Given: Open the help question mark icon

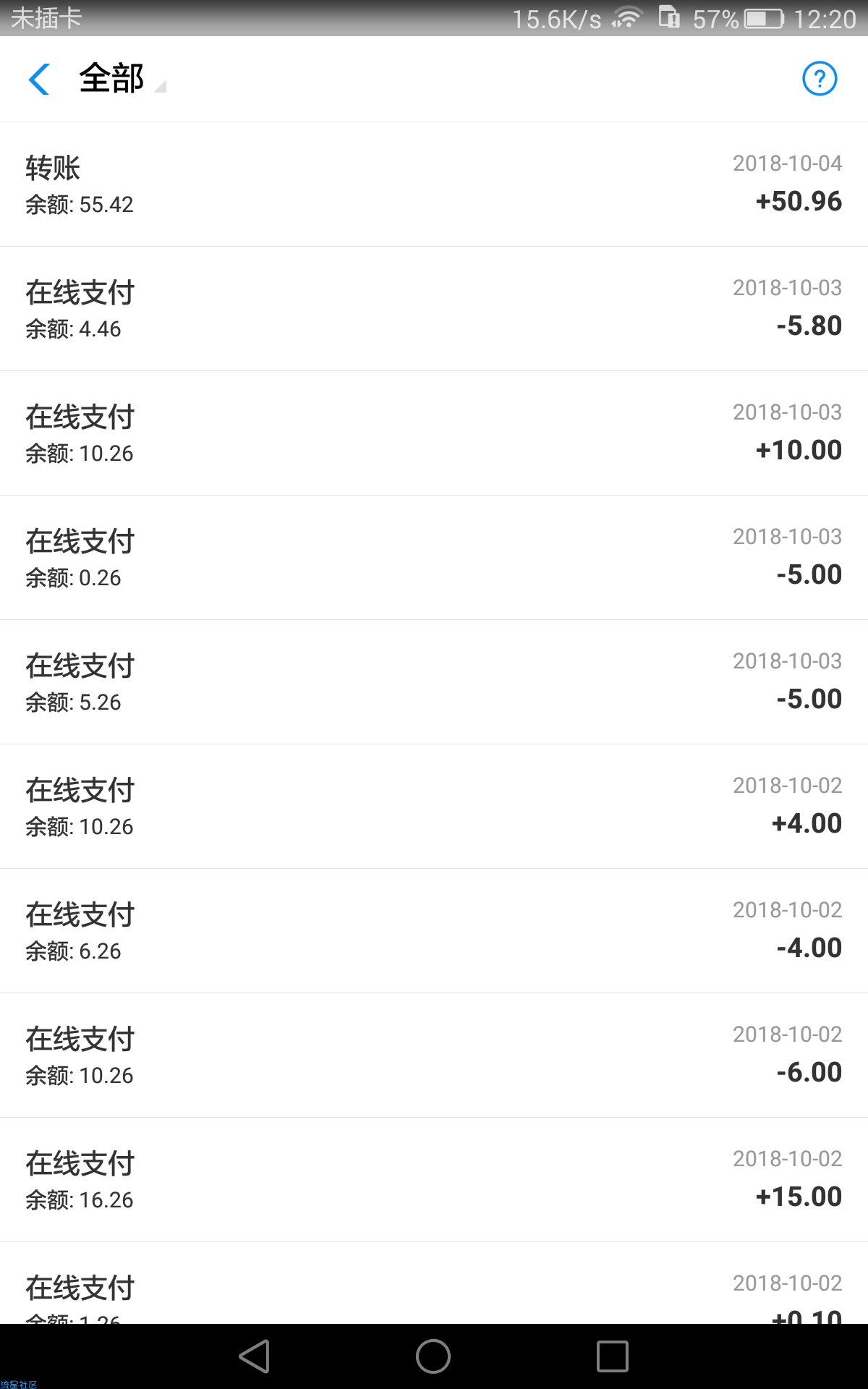Looking at the screenshot, I should click(x=820, y=78).
